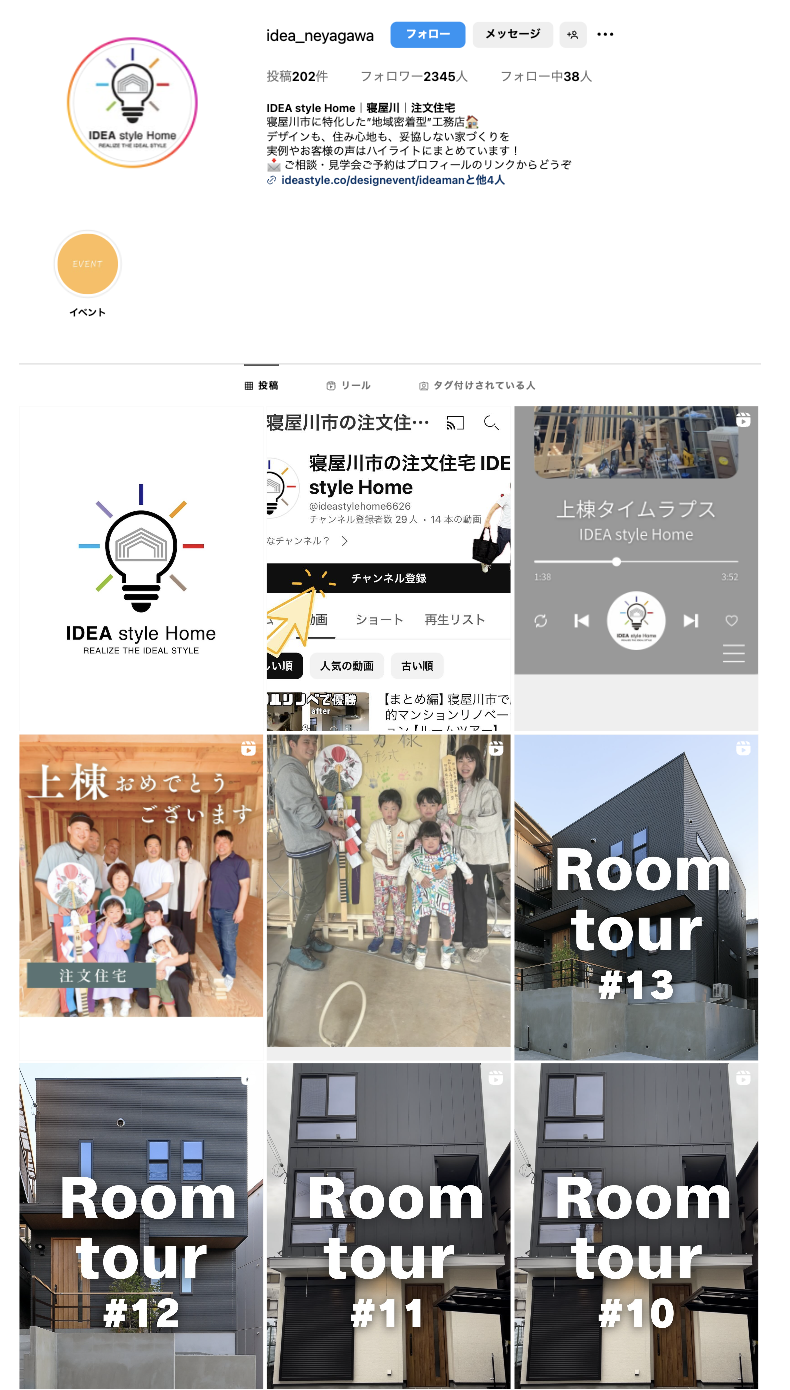Viewport: 790px width, 1390px height.
Task: Switch to the タグ付けされている人 tab
Action: [x=477, y=385]
